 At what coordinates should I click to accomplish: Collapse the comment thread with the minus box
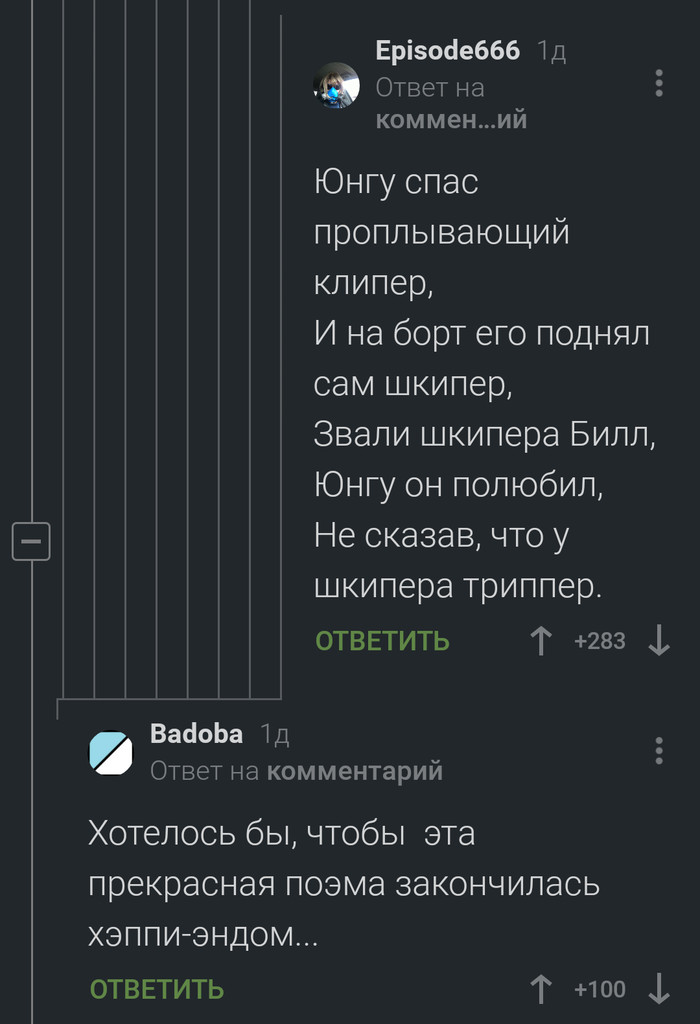click(30, 541)
